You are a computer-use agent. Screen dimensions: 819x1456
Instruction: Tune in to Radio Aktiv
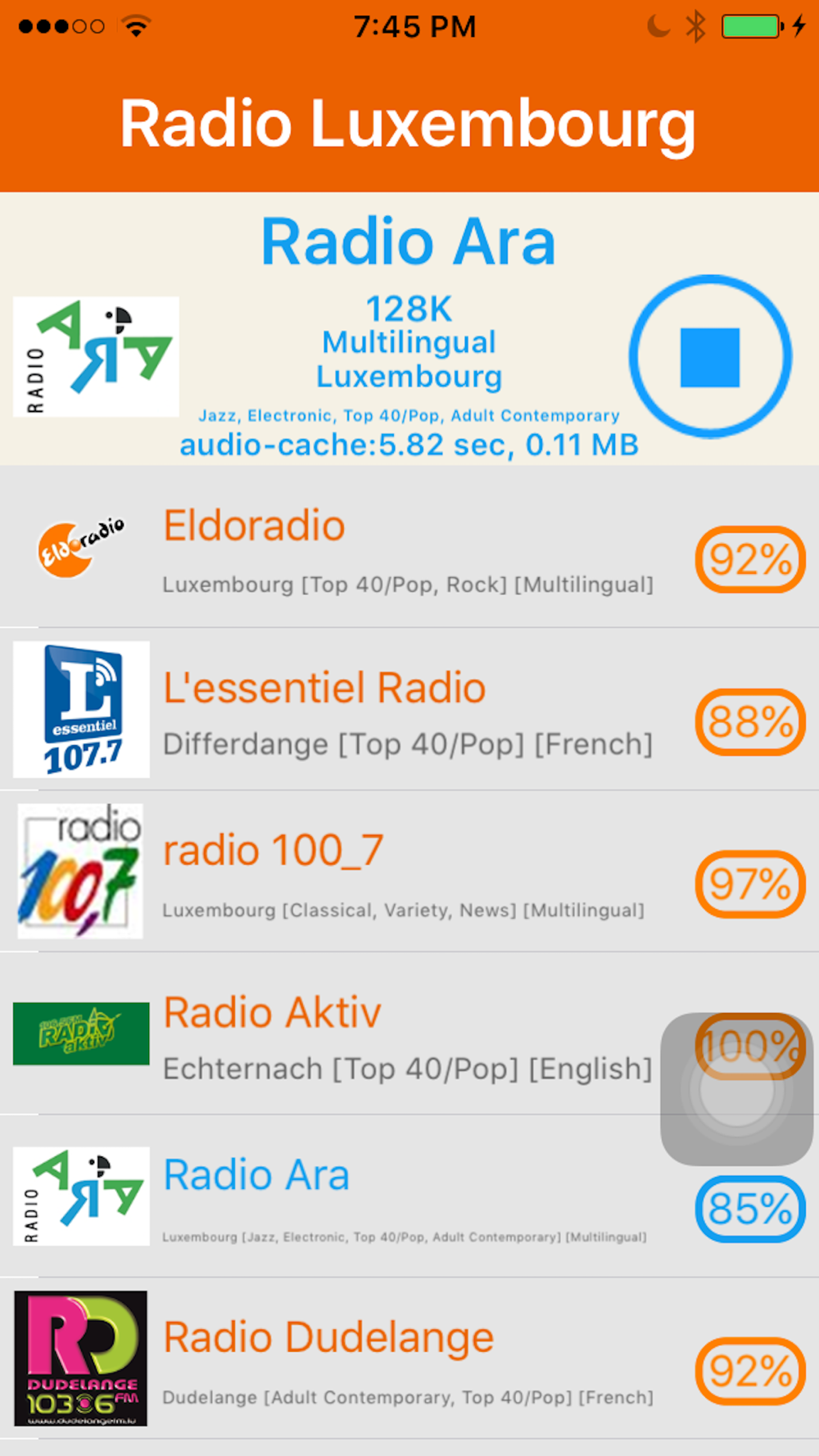click(409, 1033)
